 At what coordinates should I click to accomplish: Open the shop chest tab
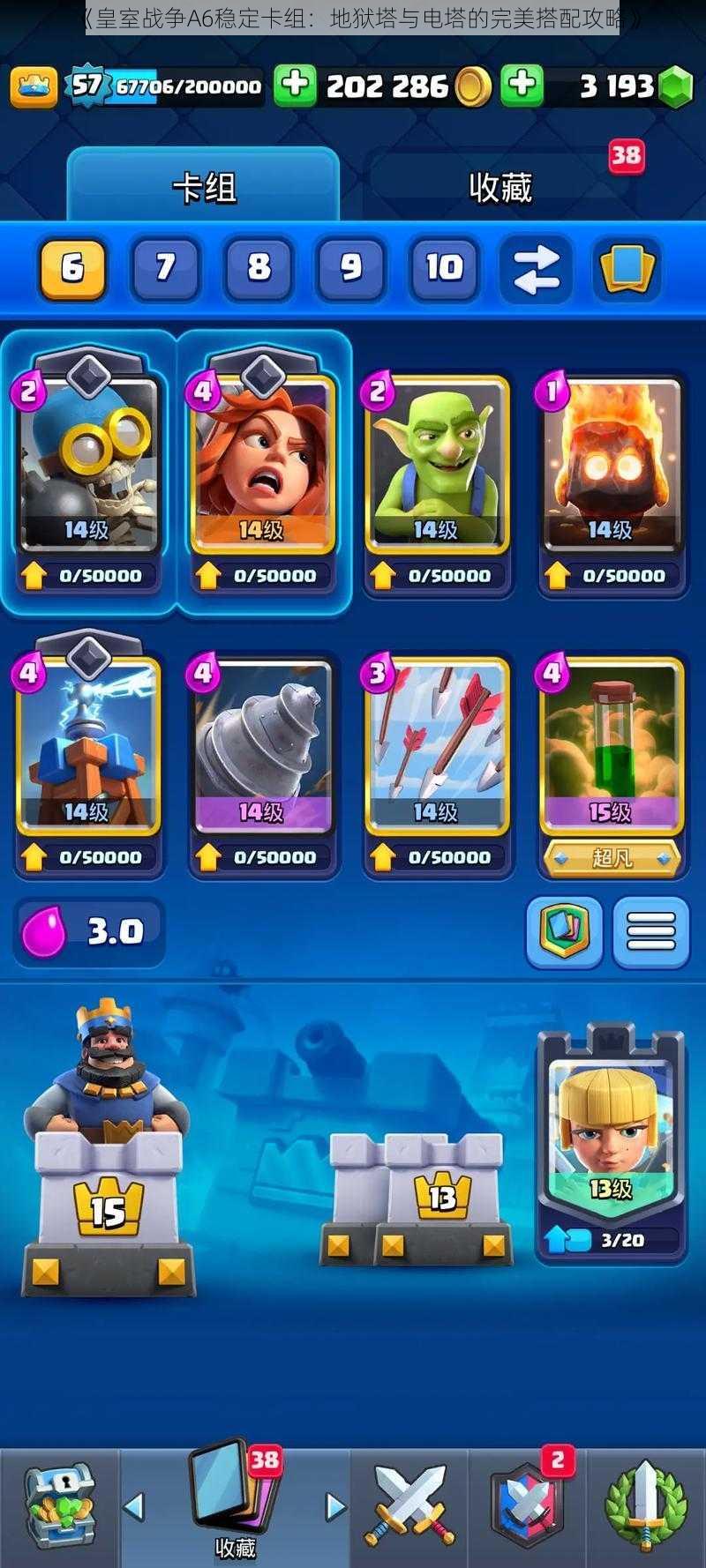point(58,1505)
